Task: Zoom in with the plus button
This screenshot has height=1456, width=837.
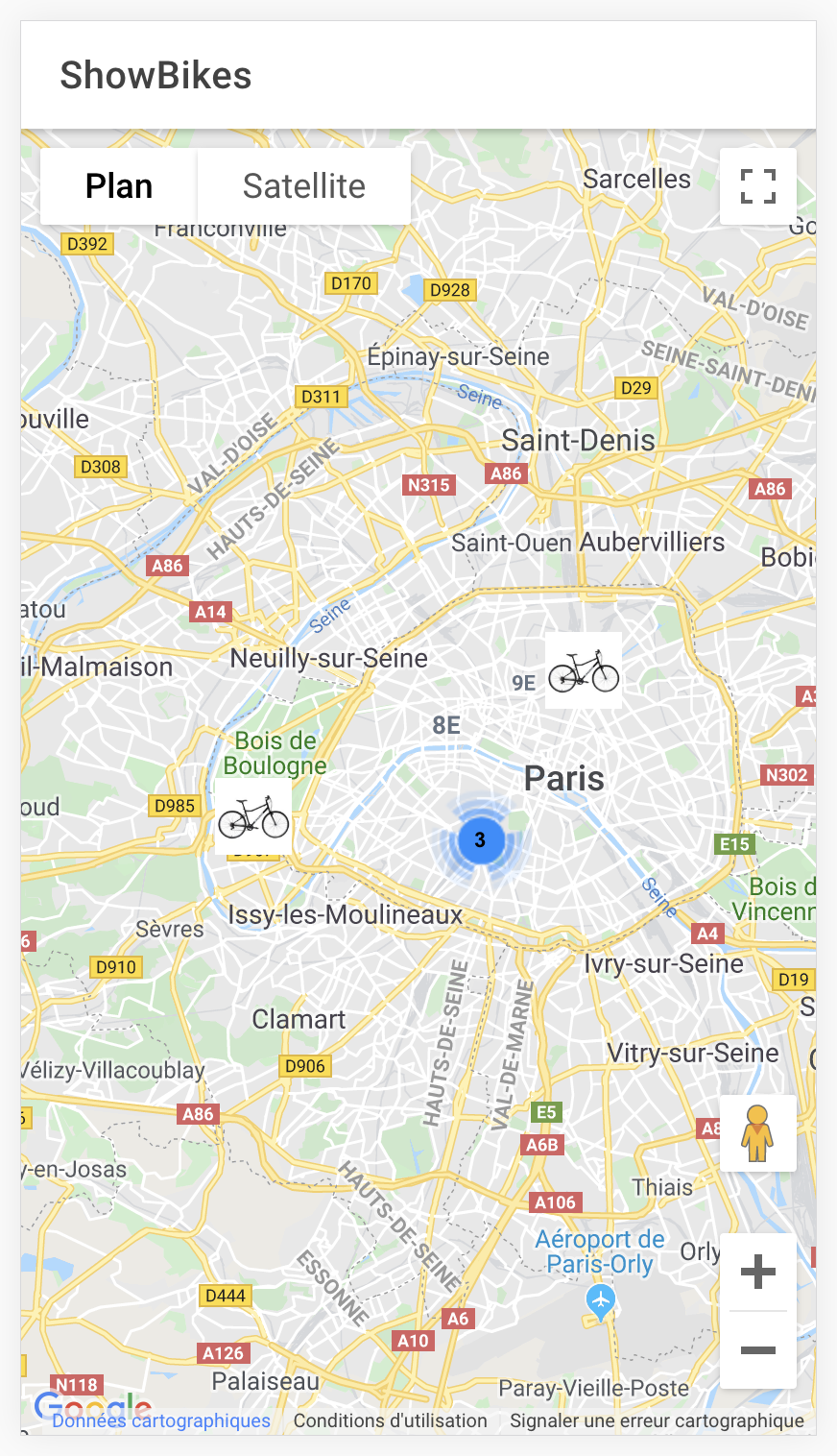Action: pos(758,1272)
